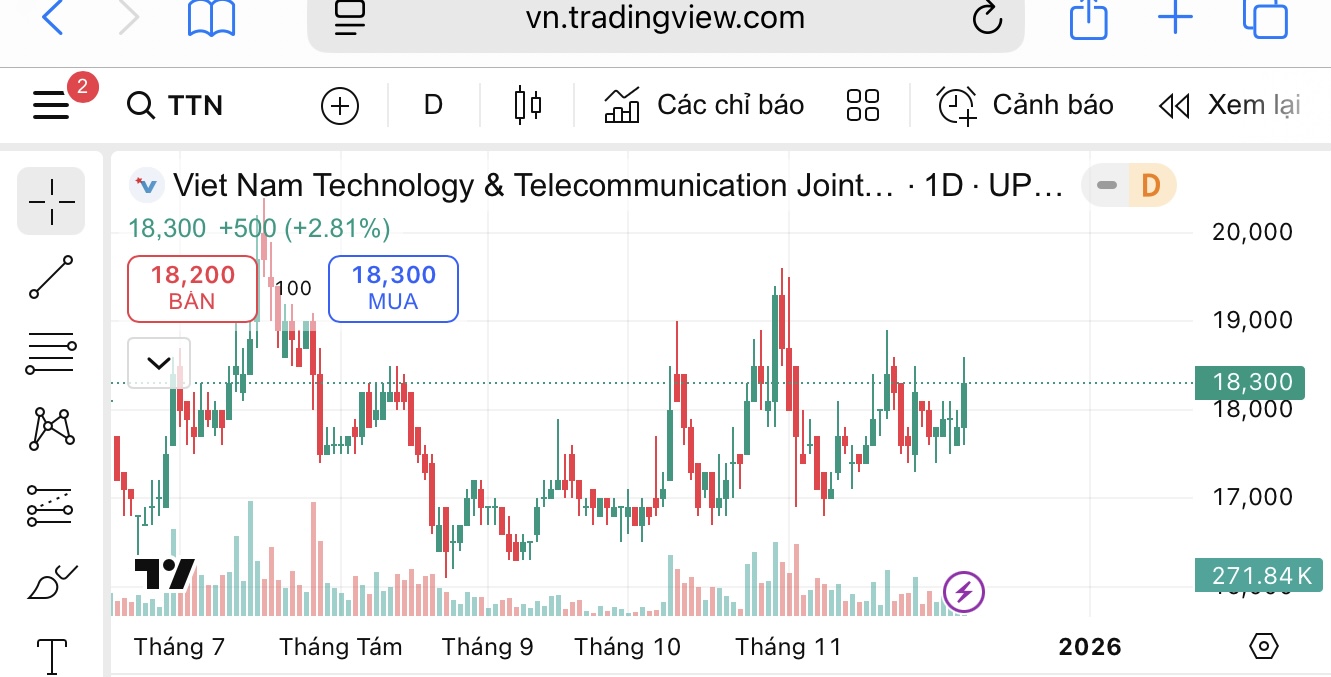
Task: Change the D timeframe interval
Action: point(433,105)
